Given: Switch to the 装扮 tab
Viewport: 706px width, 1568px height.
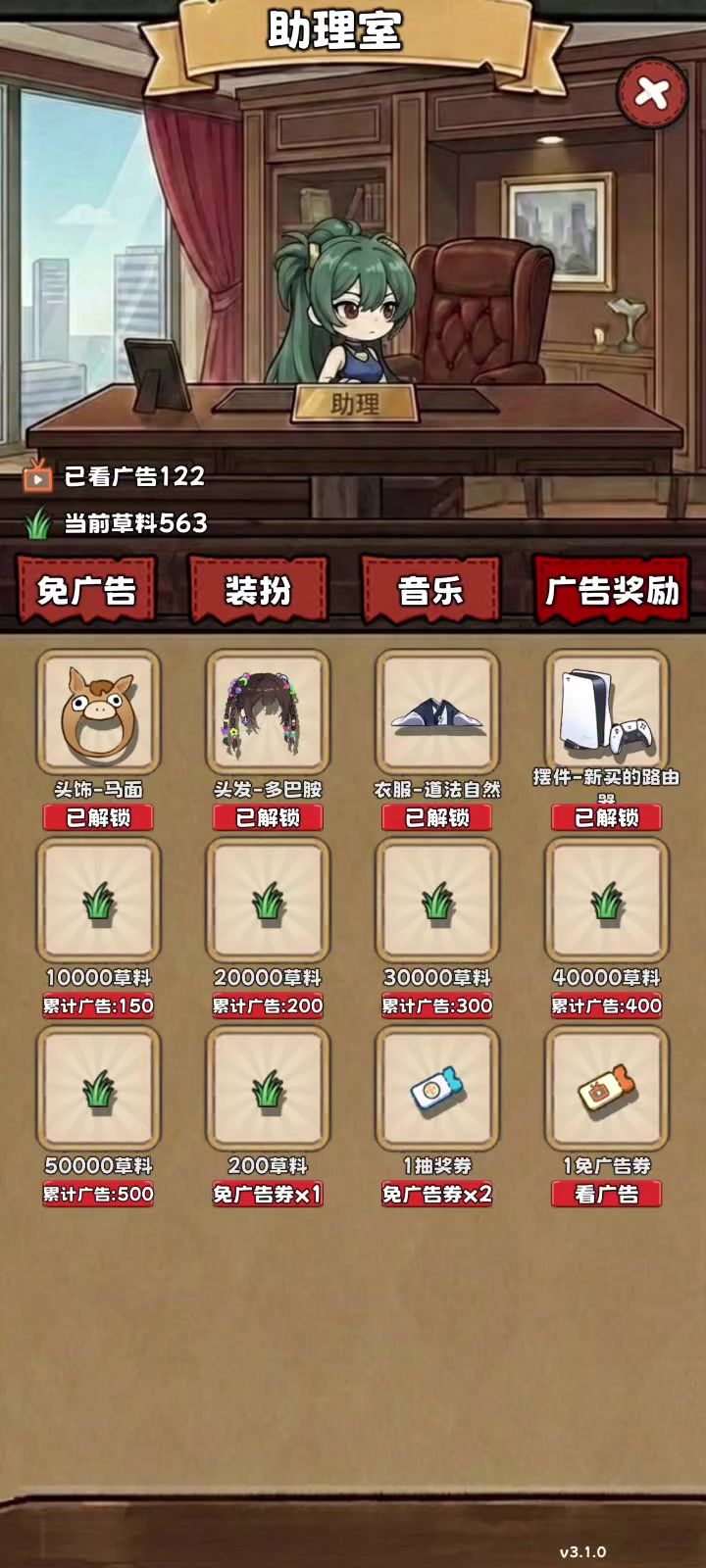Looking at the screenshot, I should click(x=259, y=591).
